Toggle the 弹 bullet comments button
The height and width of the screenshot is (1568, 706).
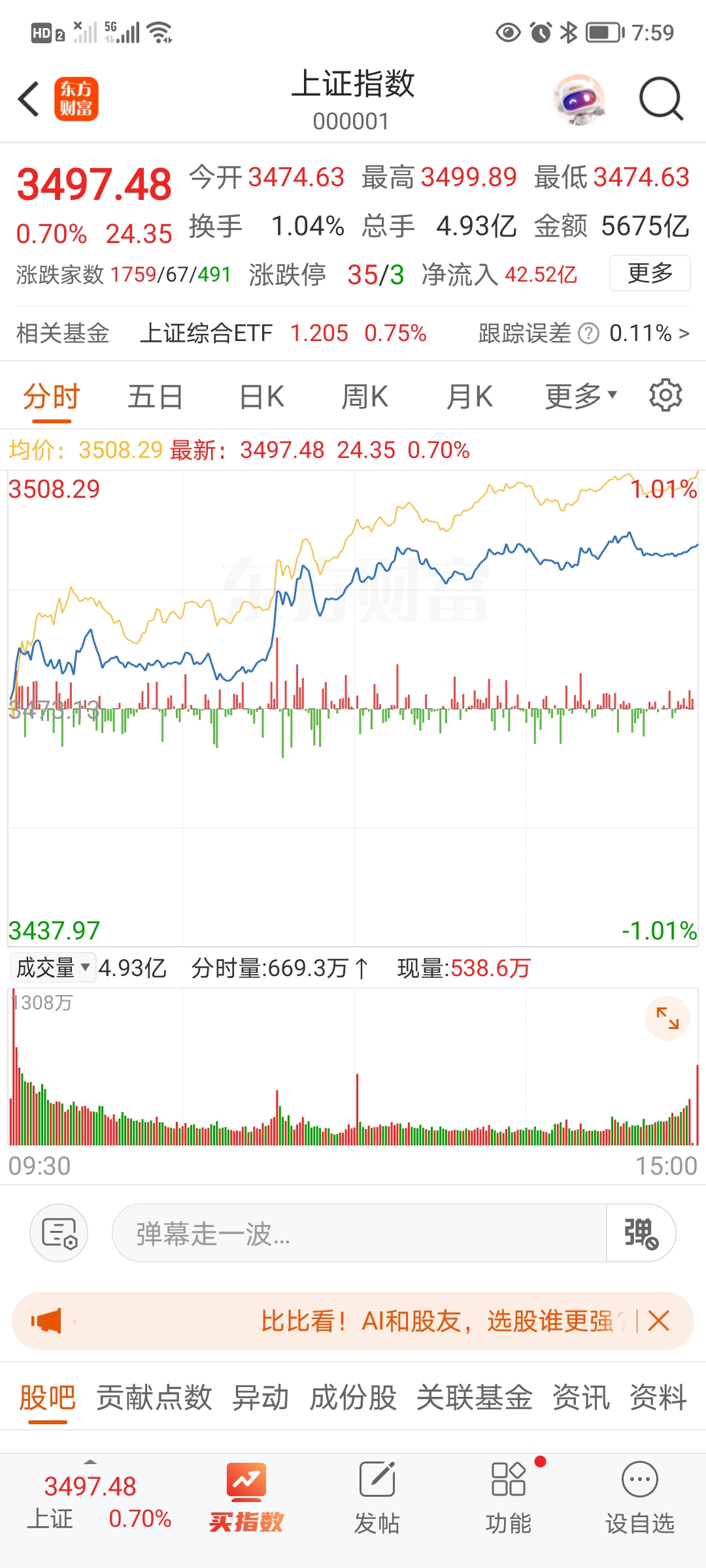pyautogui.click(x=641, y=1233)
